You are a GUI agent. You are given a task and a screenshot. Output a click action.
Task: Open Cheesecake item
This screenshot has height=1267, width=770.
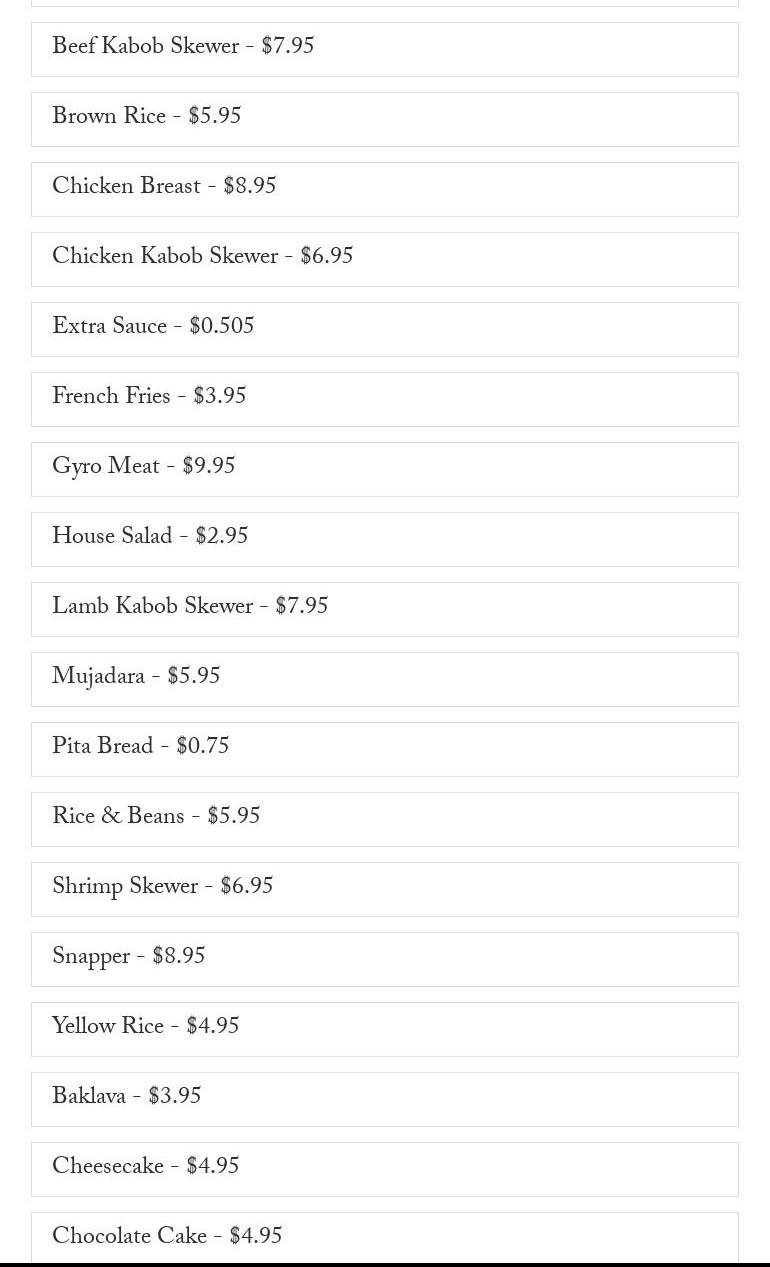point(384,1169)
